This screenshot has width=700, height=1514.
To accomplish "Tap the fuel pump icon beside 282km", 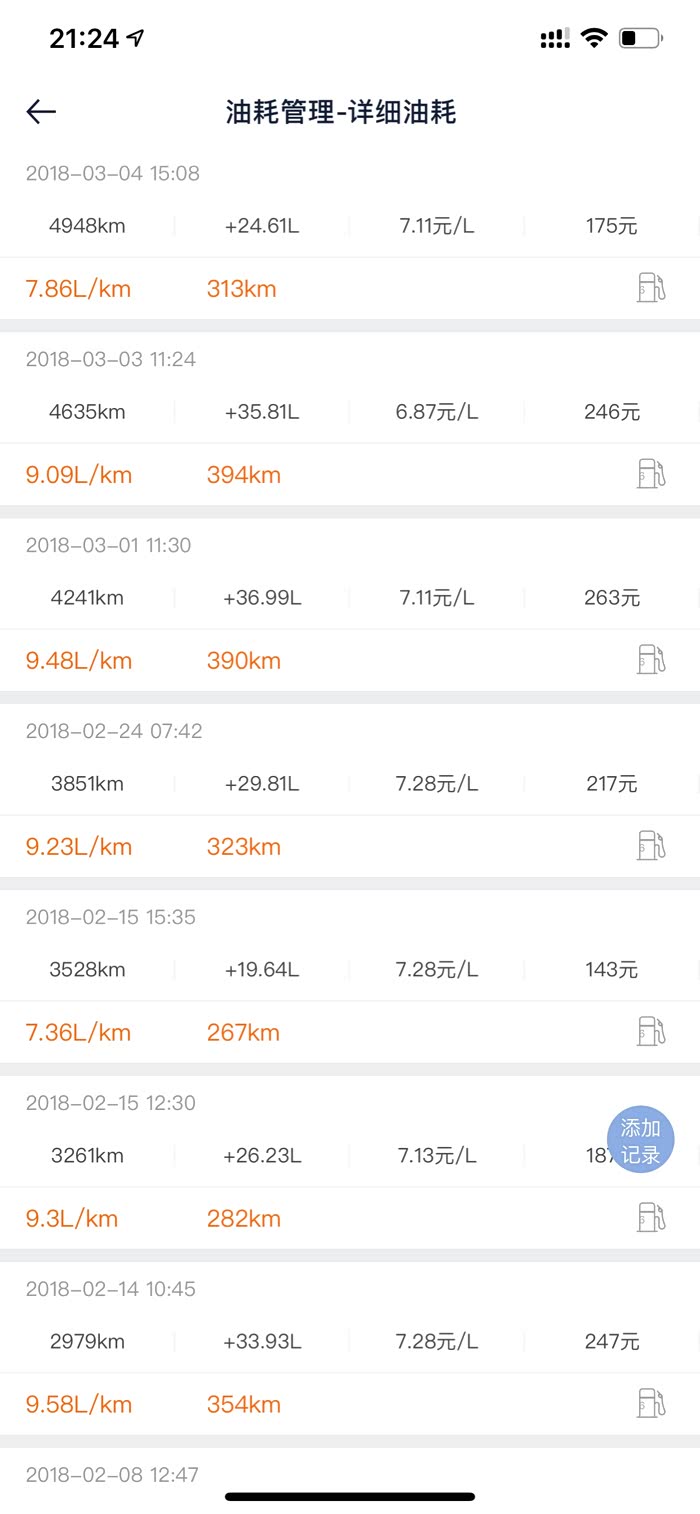I will [x=650, y=1218].
